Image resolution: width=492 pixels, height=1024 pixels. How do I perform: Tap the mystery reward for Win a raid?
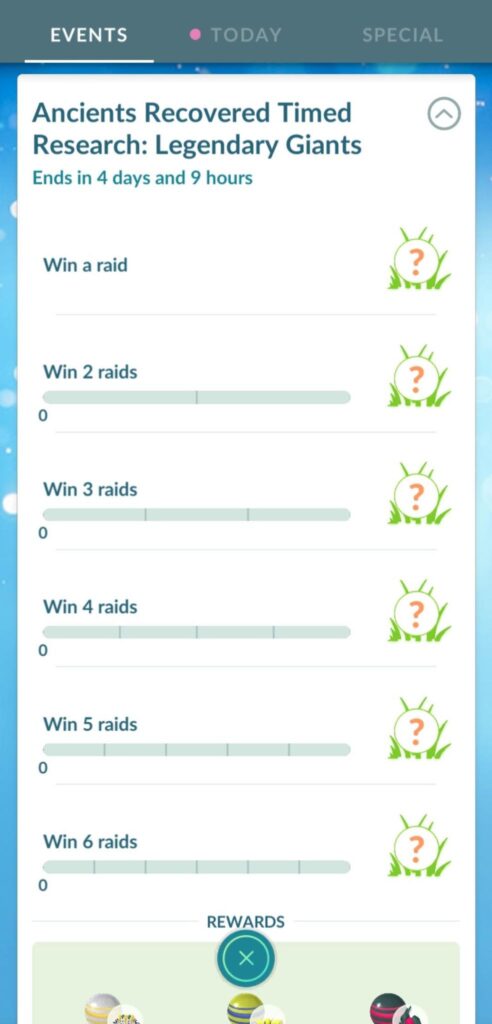click(419, 259)
